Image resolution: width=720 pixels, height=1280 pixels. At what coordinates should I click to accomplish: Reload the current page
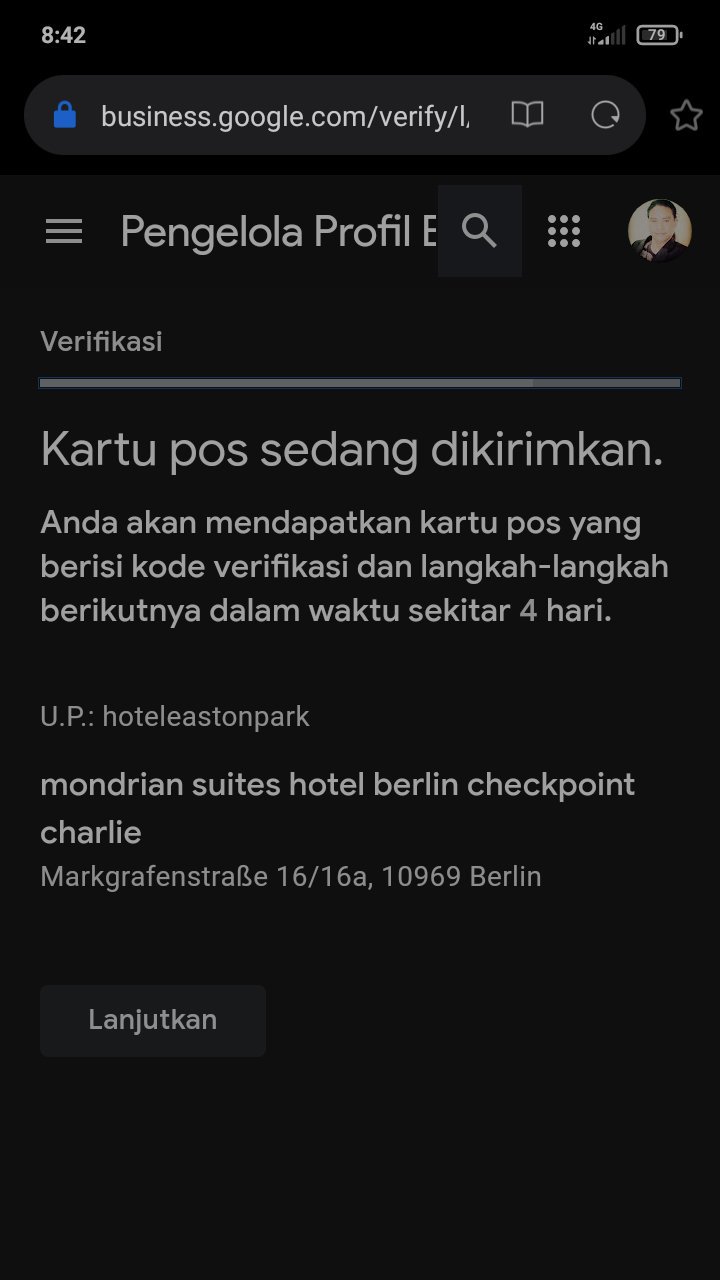(606, 115)
